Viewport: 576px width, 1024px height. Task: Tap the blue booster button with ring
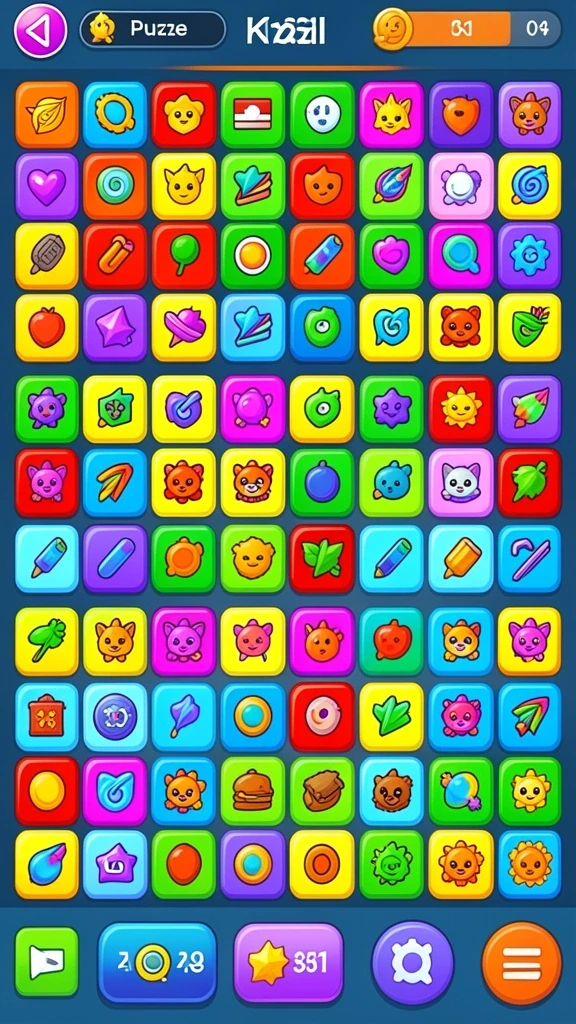(x=157, y=963)
